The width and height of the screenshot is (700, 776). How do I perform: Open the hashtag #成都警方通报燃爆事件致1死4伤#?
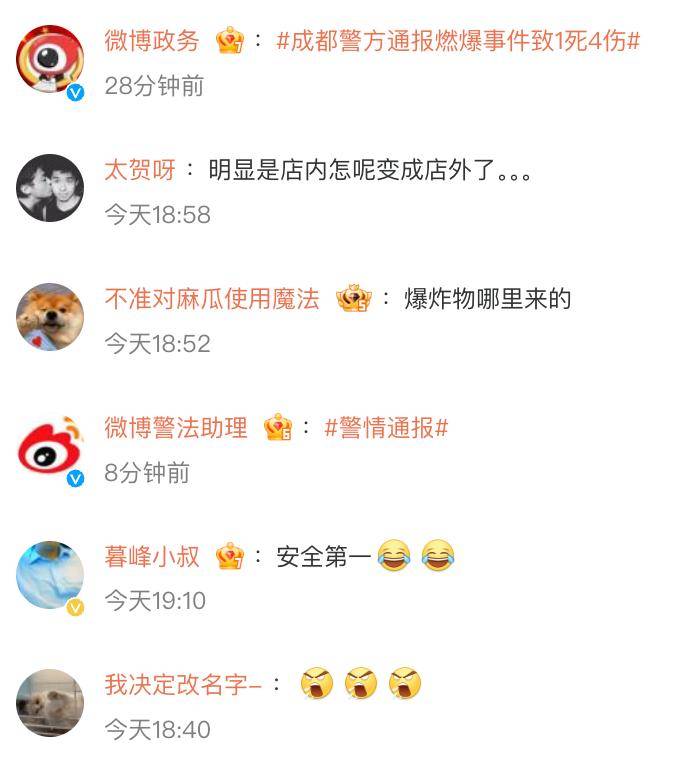[458, 42]
